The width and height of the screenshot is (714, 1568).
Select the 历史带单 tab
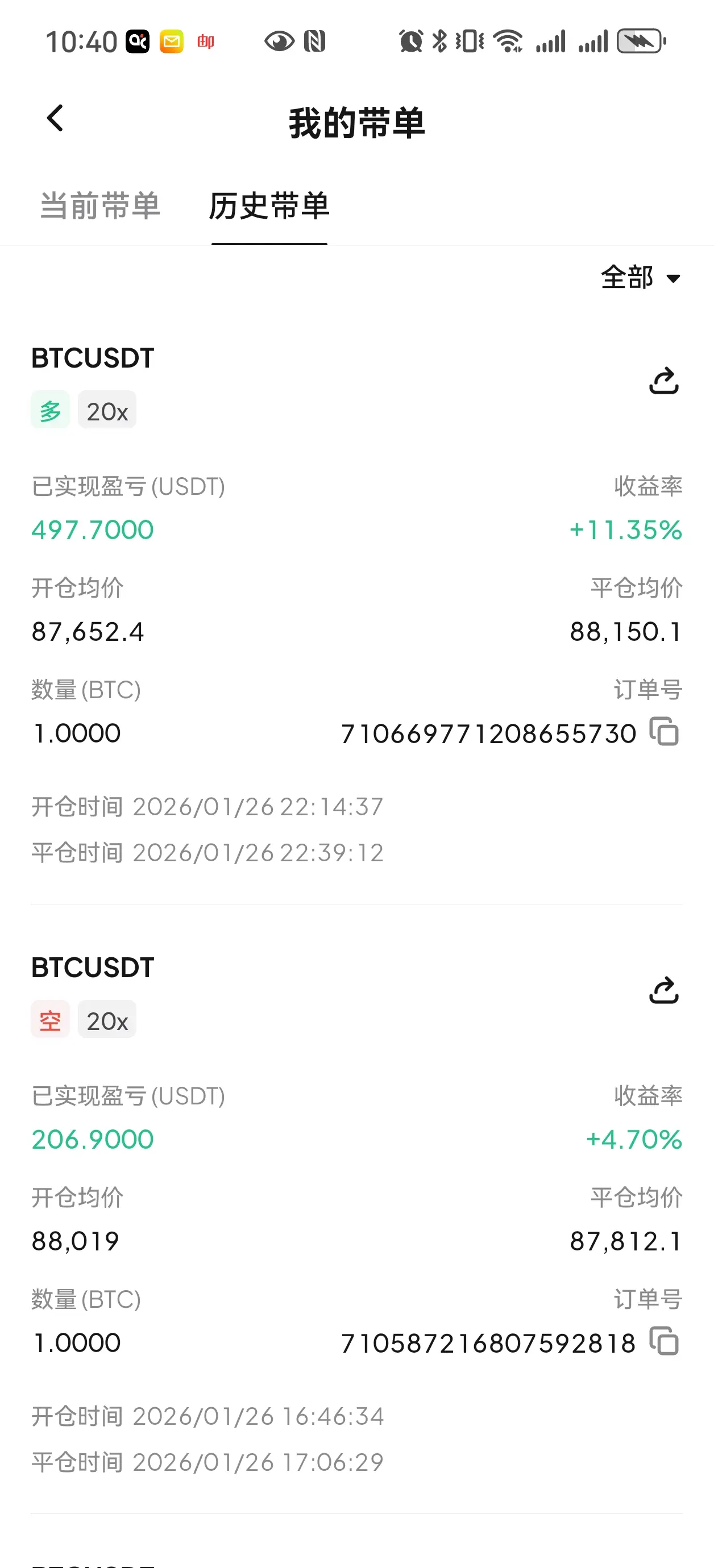click(269, 206)
